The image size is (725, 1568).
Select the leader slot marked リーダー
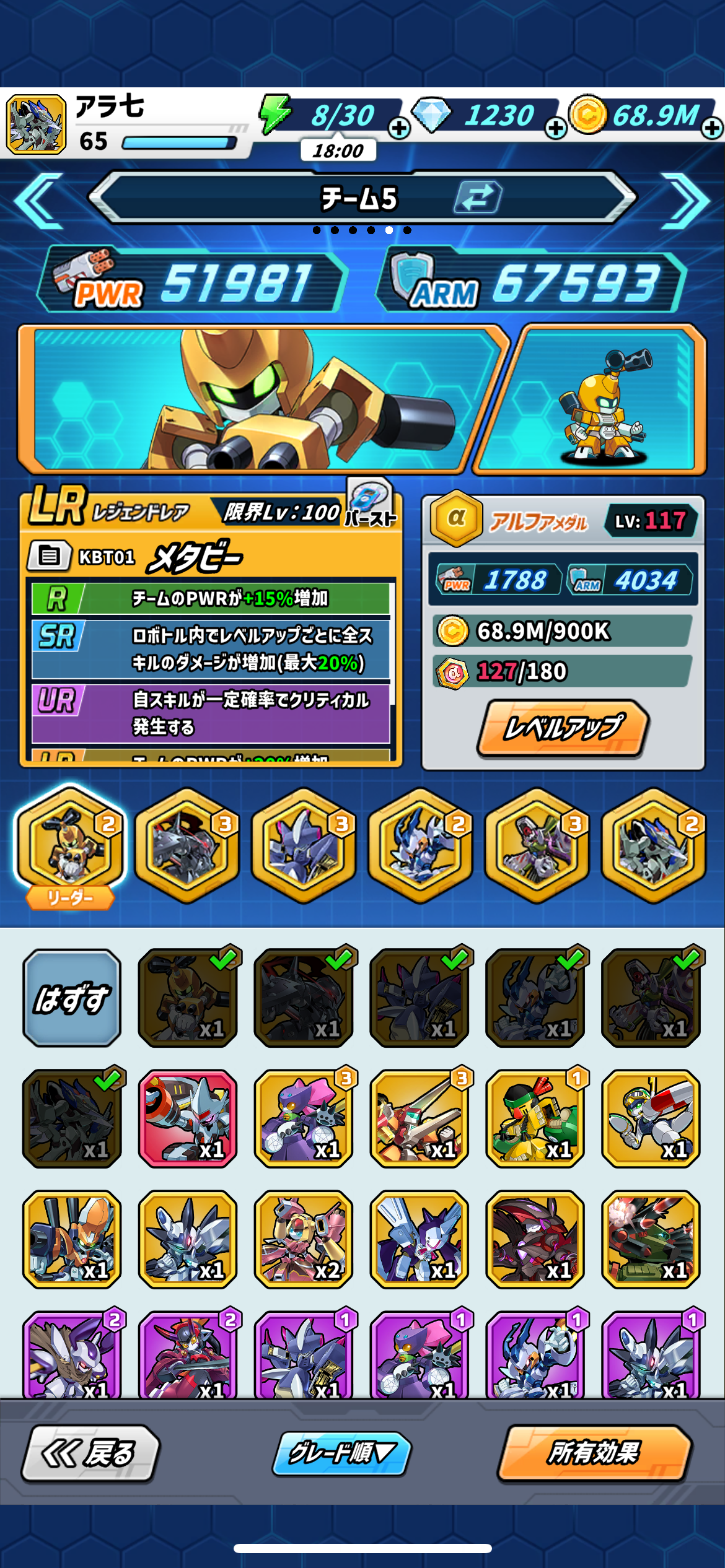[70, 846]
